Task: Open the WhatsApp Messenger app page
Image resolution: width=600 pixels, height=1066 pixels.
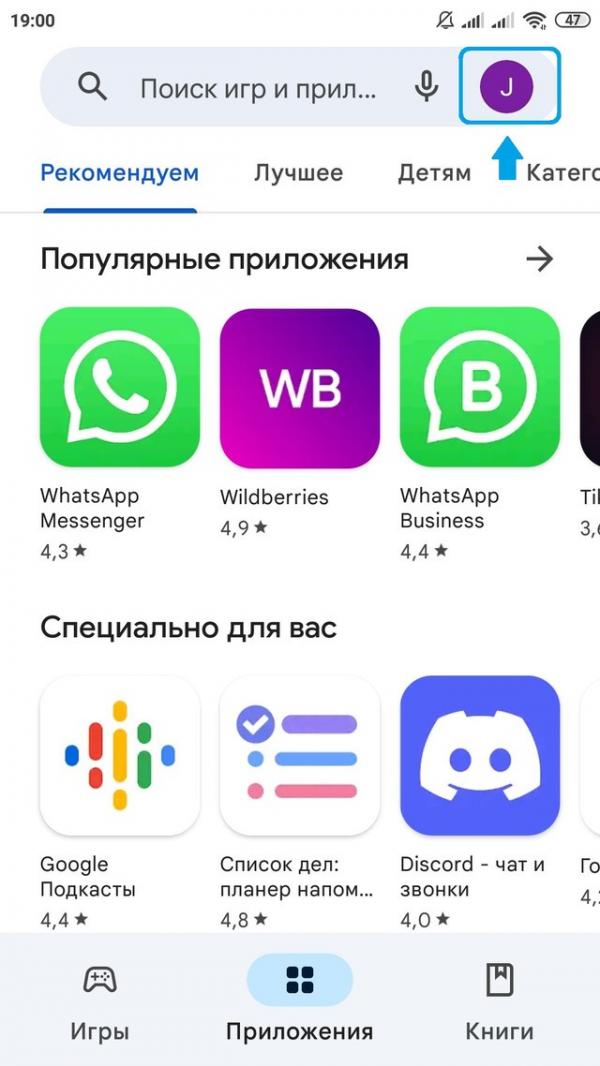Action: 120,387
